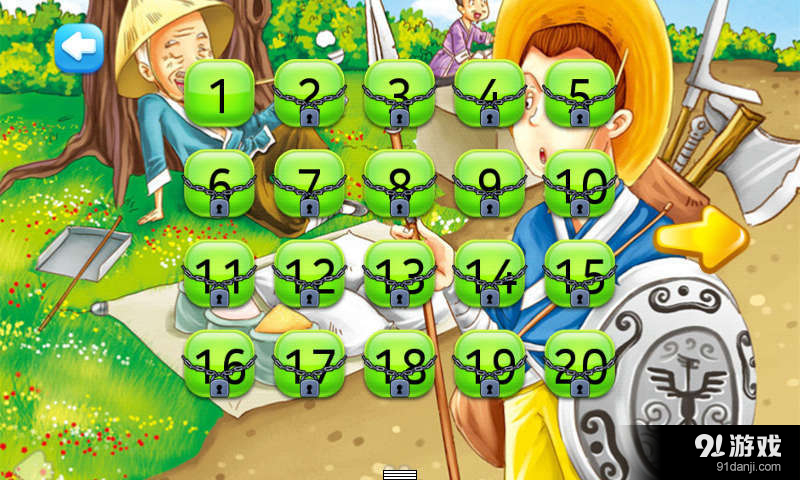Select locked level 9
Viewport: 800px width, 480px height.
[490, 184]
